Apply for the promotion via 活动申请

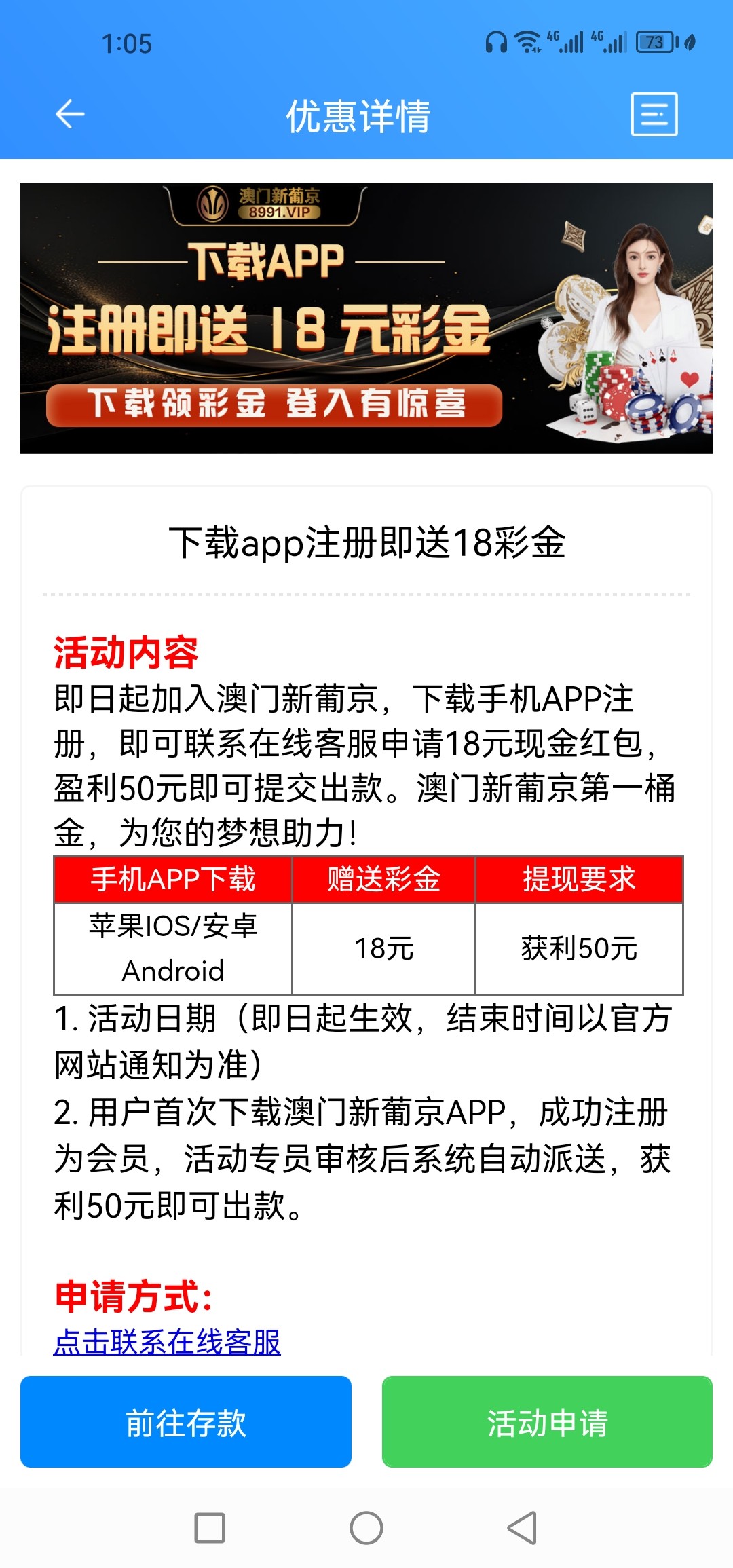pyautogui.click(x=547, y=1422)
